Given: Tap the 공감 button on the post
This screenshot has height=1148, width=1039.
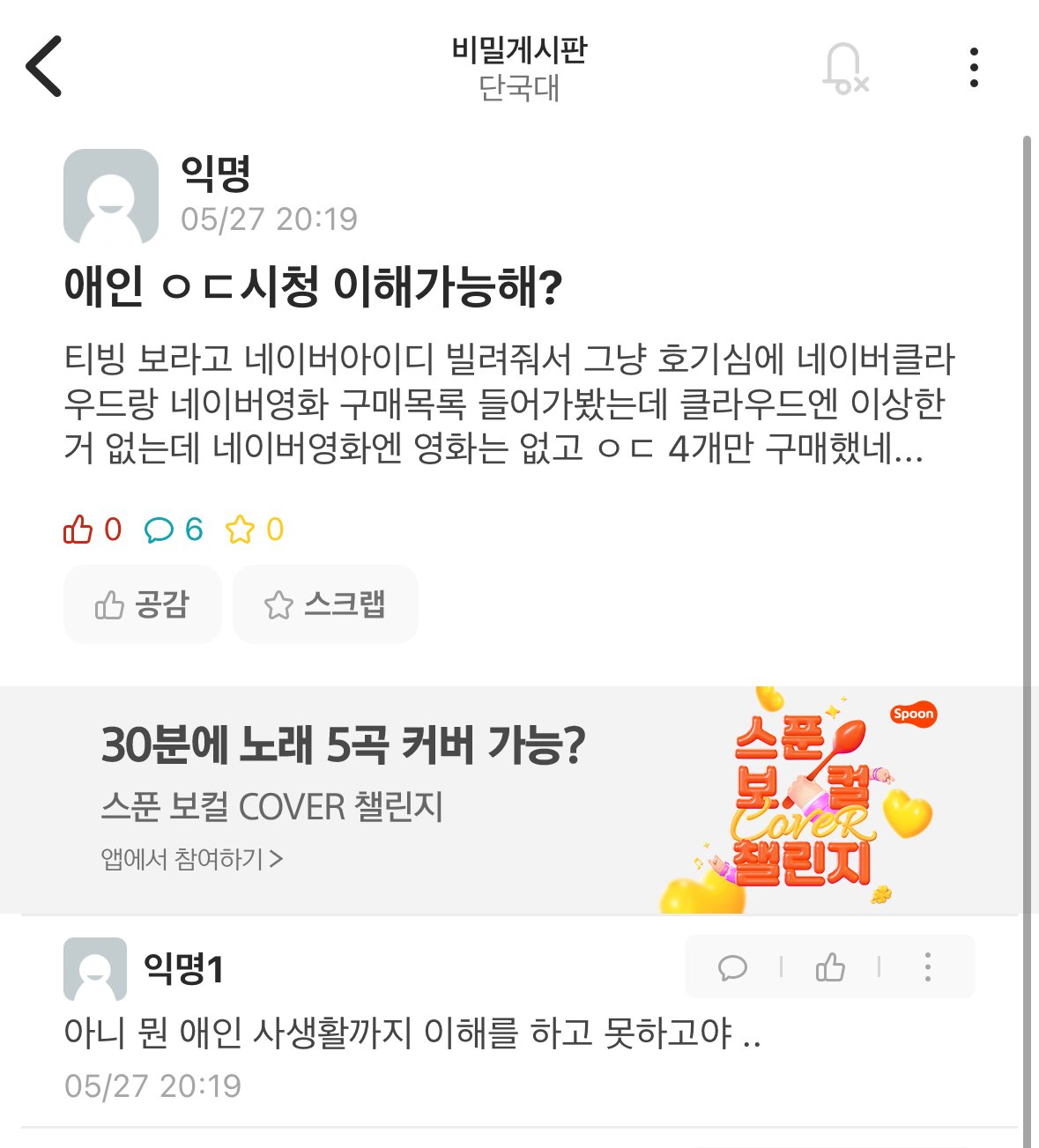Looking at the screenshot, I should pyautogui.click(x=142, y=604).
